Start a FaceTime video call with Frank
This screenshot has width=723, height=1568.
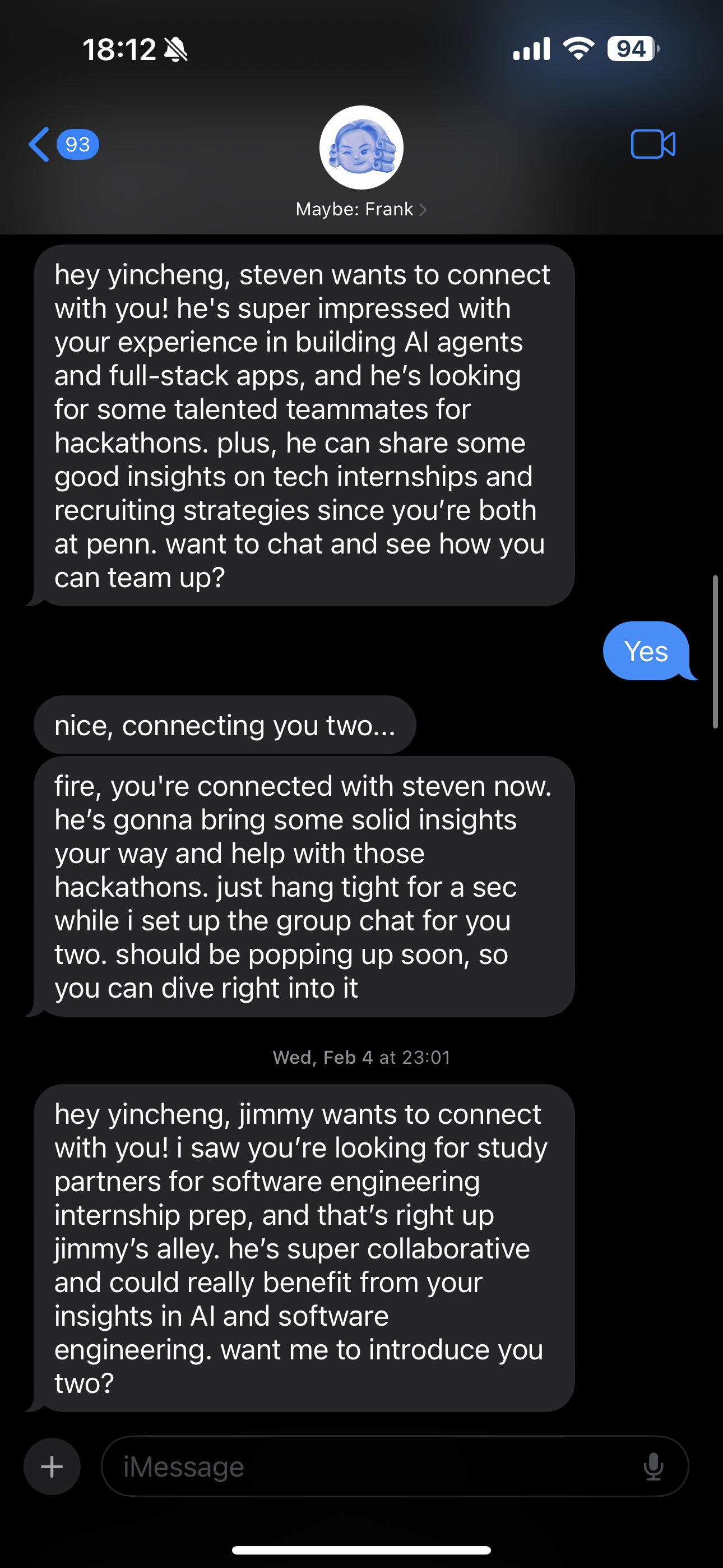654,144
